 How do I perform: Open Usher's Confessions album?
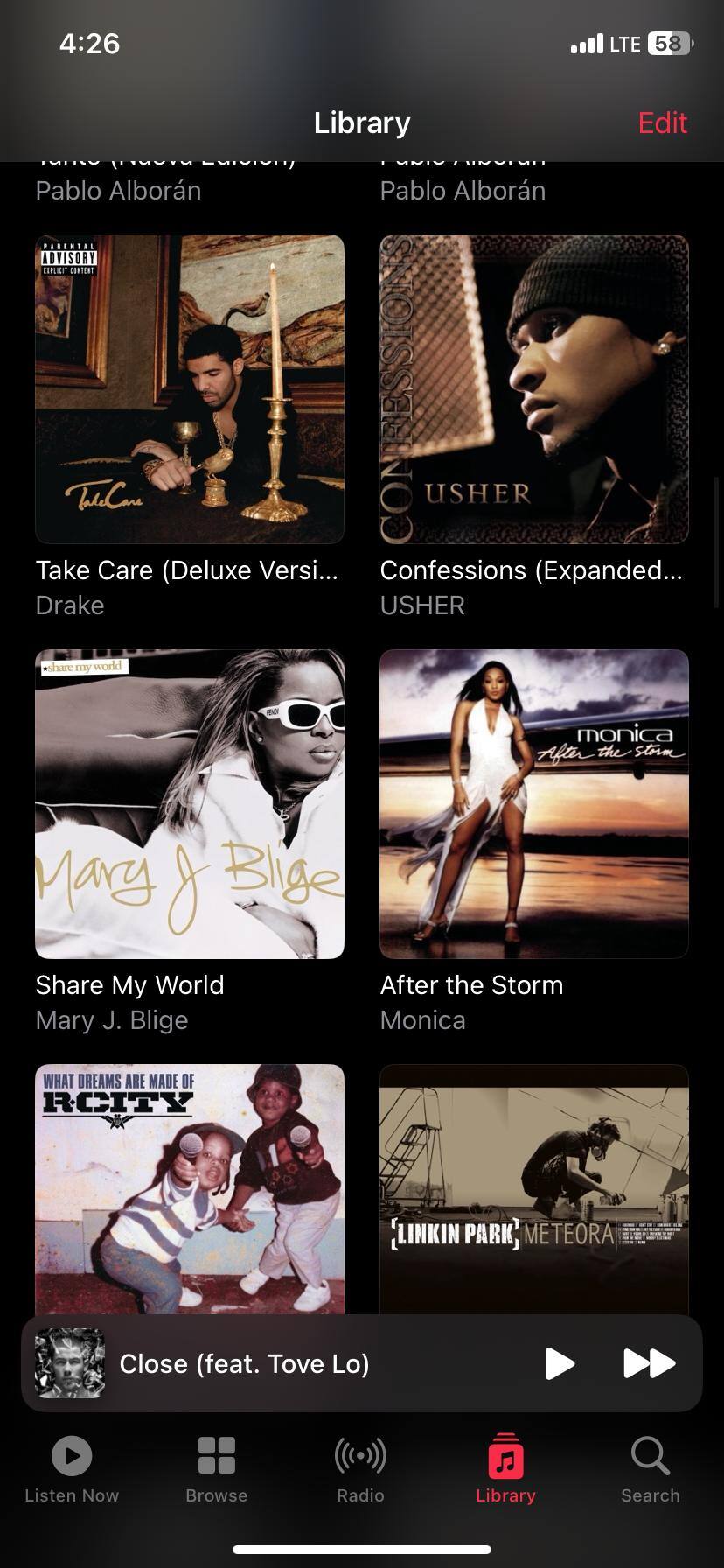[534, 389]
